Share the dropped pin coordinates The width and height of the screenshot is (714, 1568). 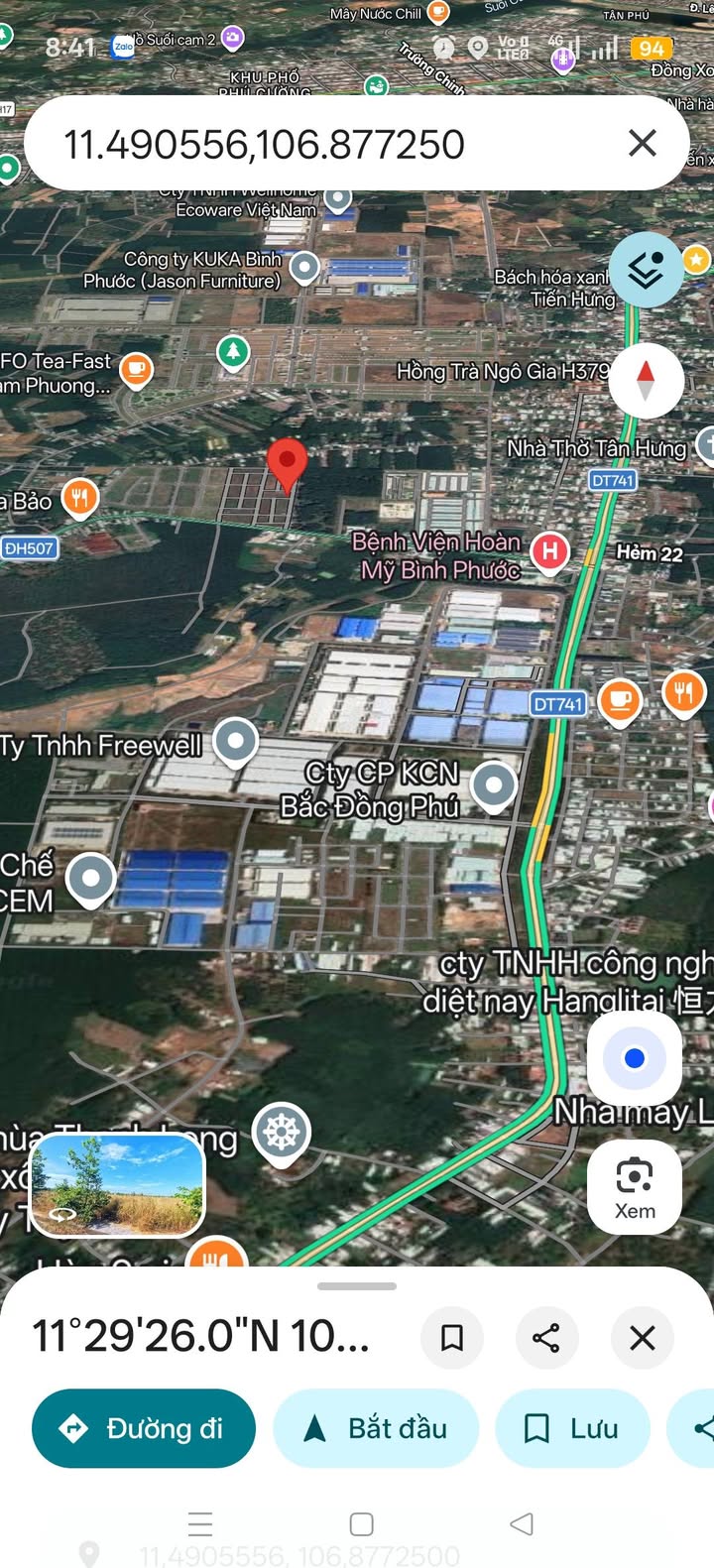click(546, 1338)
